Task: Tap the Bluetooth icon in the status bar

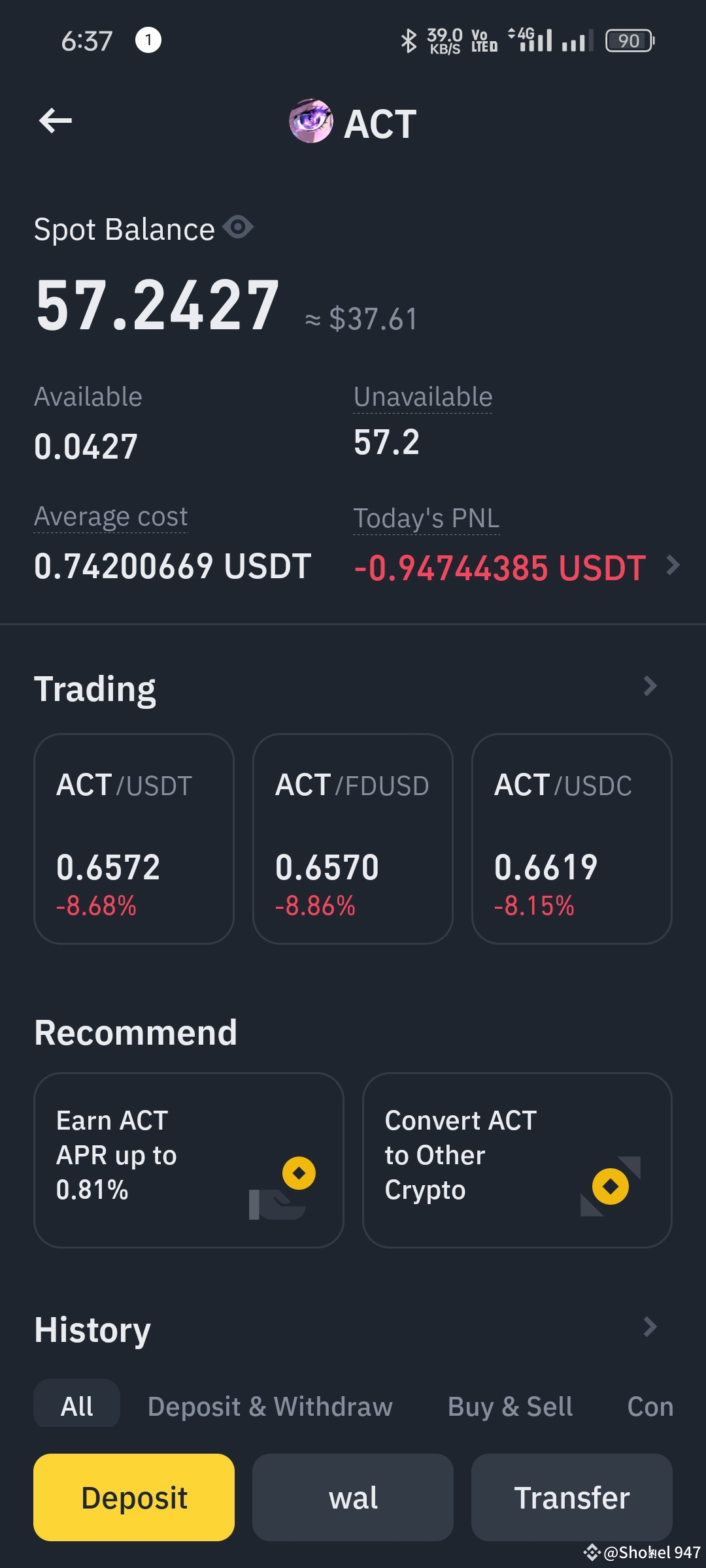Action: [x=410, y=39]
